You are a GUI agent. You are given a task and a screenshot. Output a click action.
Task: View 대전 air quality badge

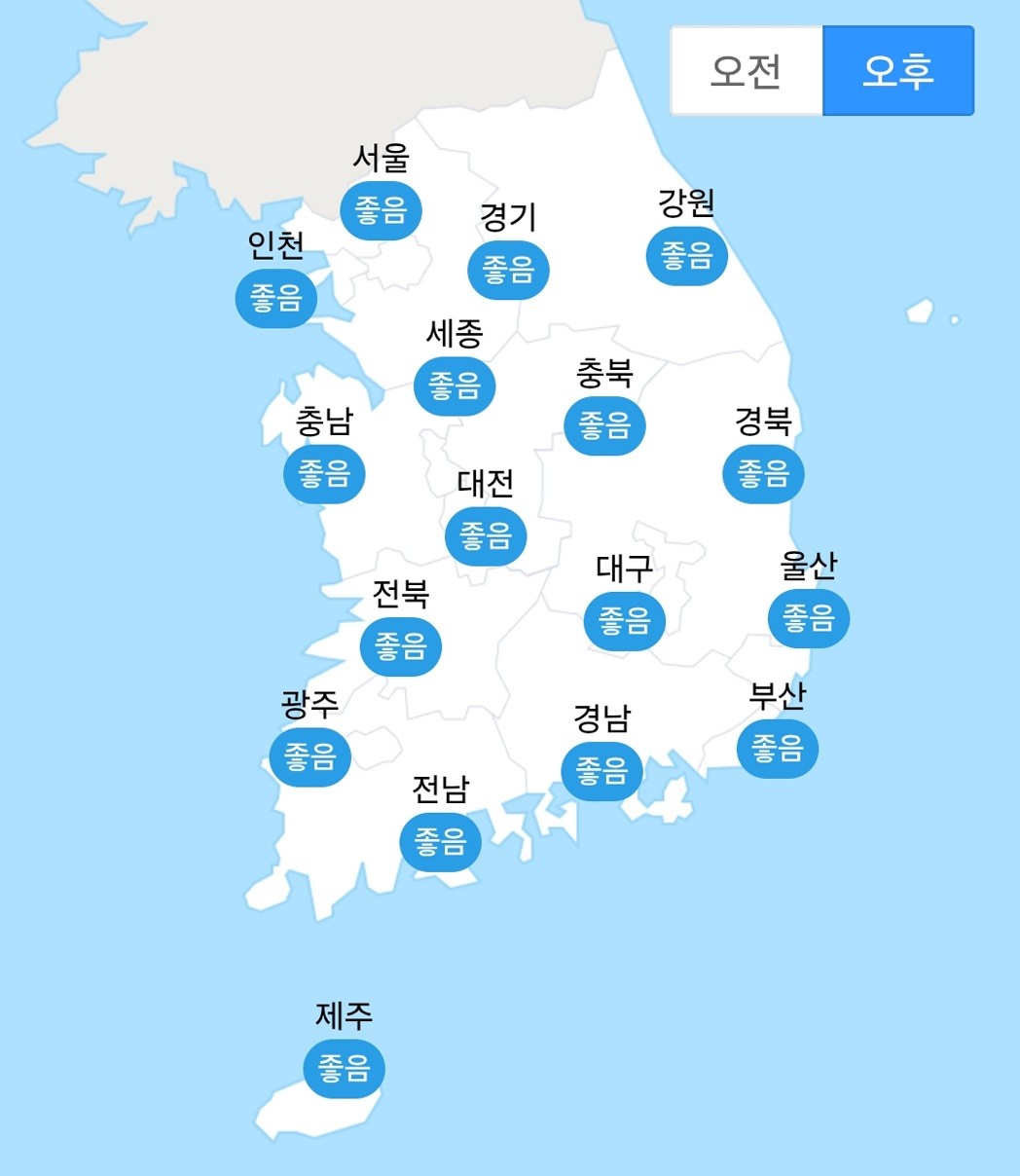coord(486,535)
